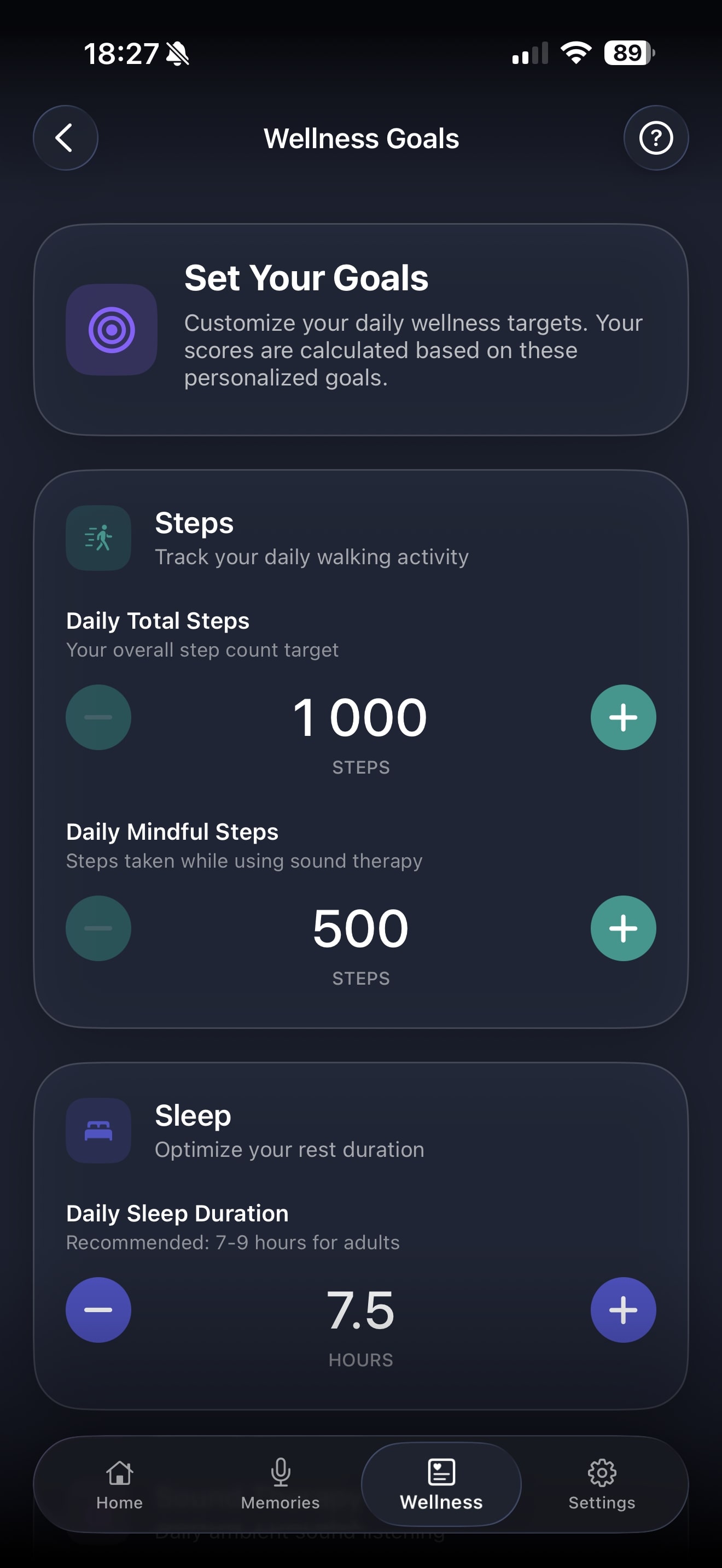This screenshot has width=722, height=1568.
Task: Decrease Daily Mindful Steps goal
Action: (x=98, y=928)
